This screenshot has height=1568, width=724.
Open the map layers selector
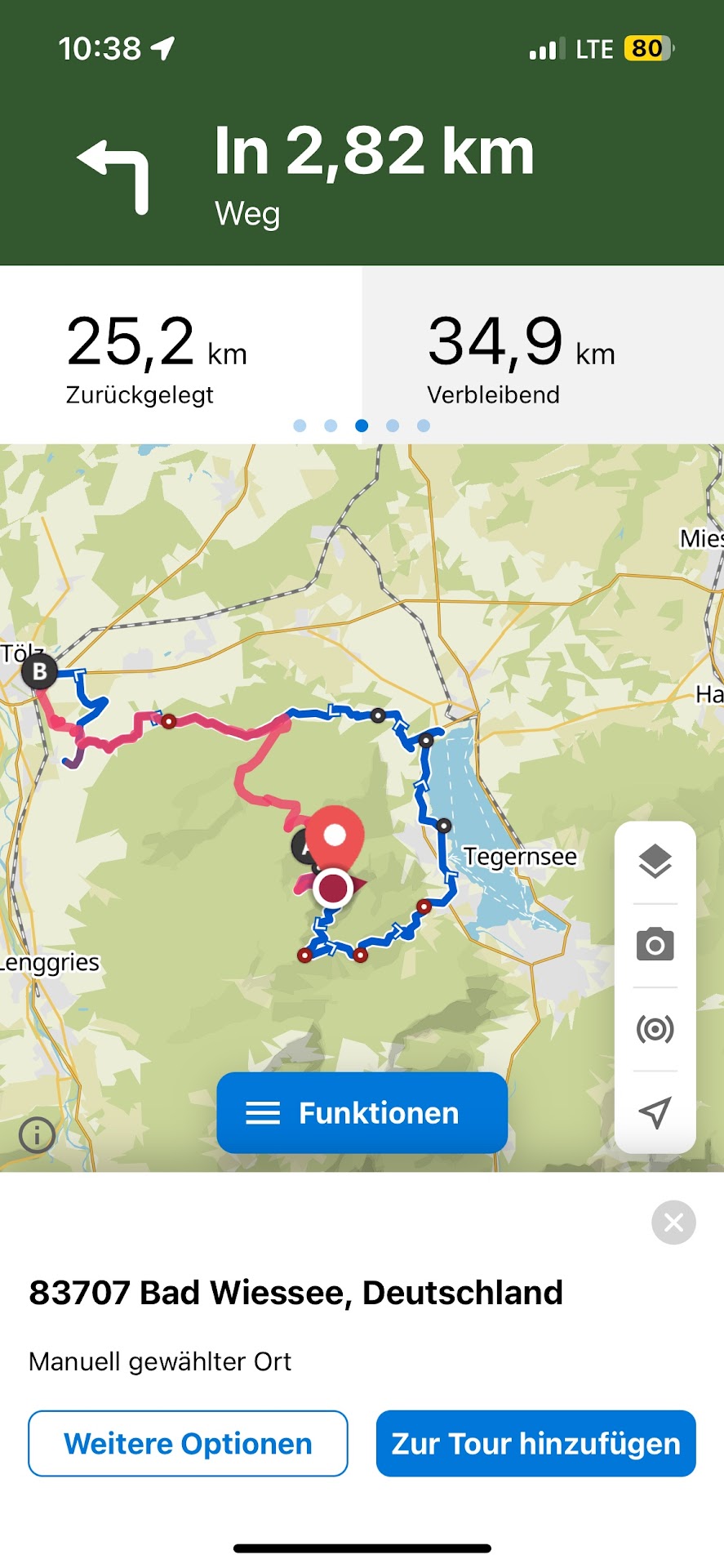(x=655, y=862)
